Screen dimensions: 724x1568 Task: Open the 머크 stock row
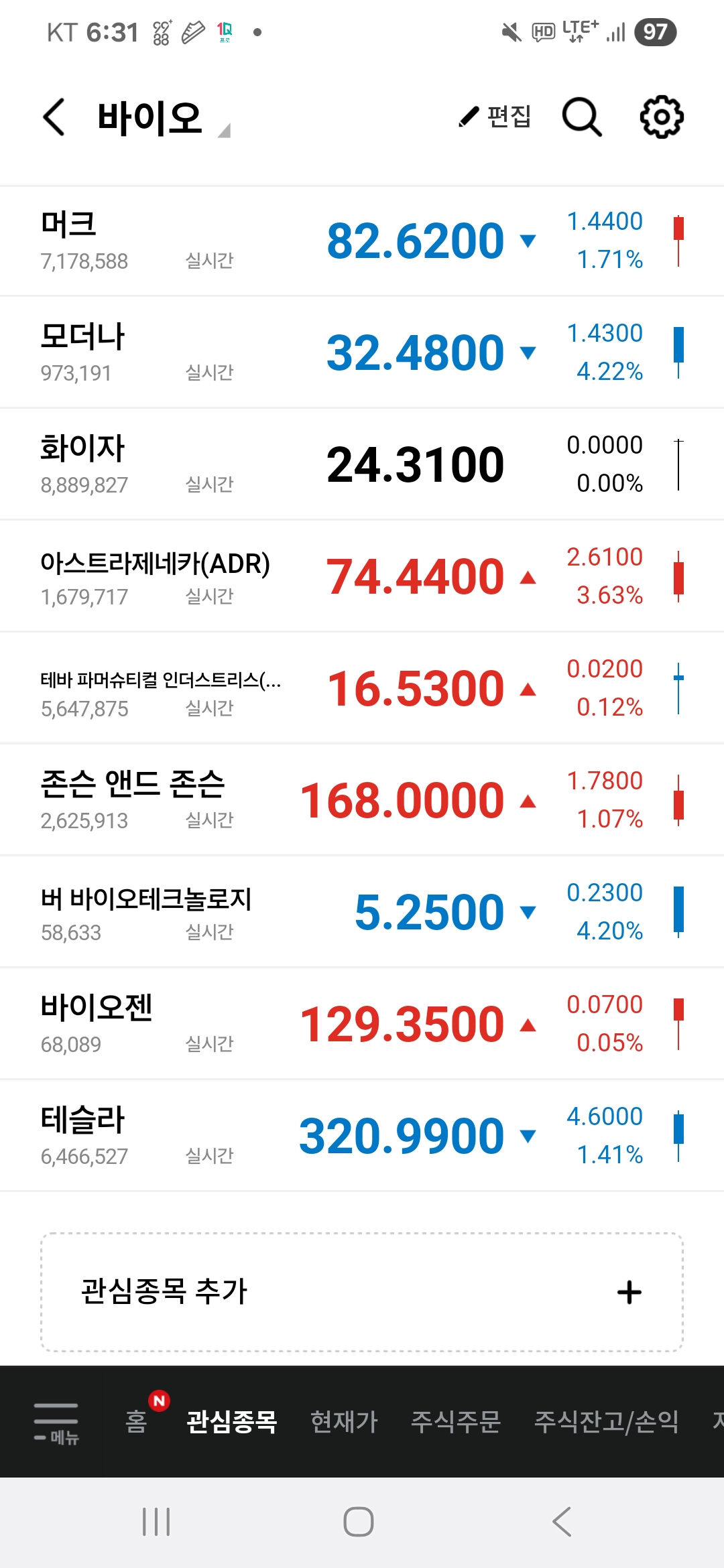[362, 241]
